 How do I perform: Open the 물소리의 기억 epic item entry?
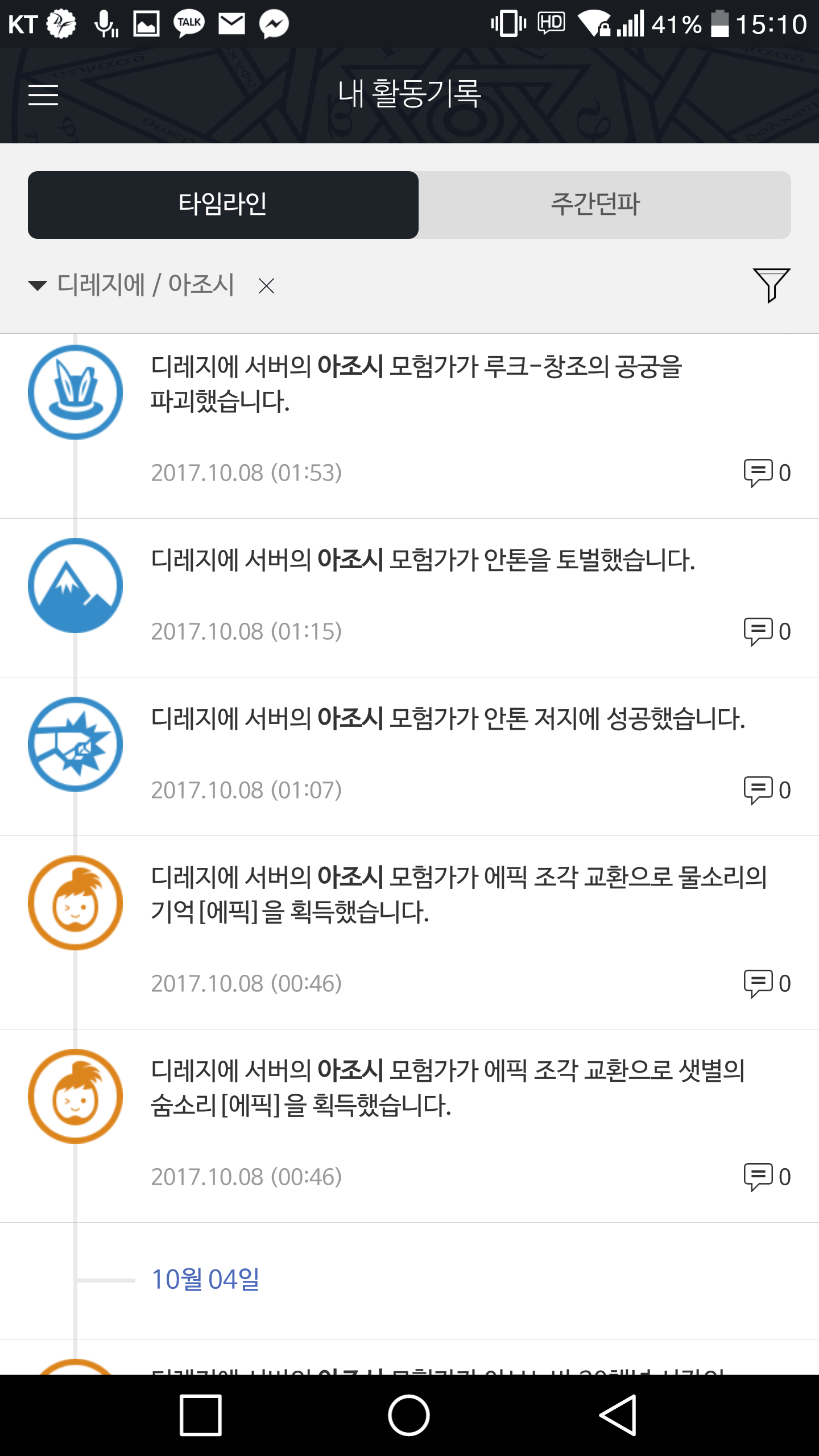[409, 933]
